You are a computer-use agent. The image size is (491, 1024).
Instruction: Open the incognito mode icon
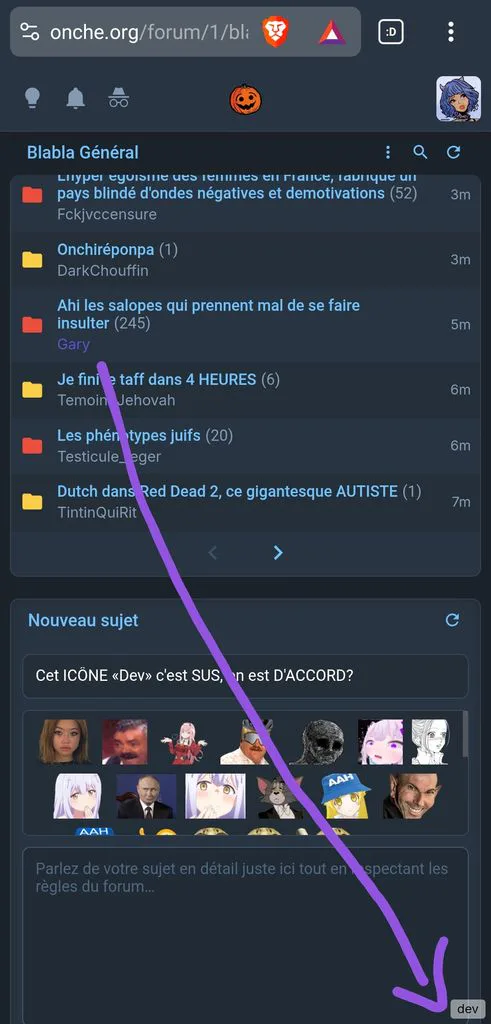pyautogui.click(x=118, y=98)
